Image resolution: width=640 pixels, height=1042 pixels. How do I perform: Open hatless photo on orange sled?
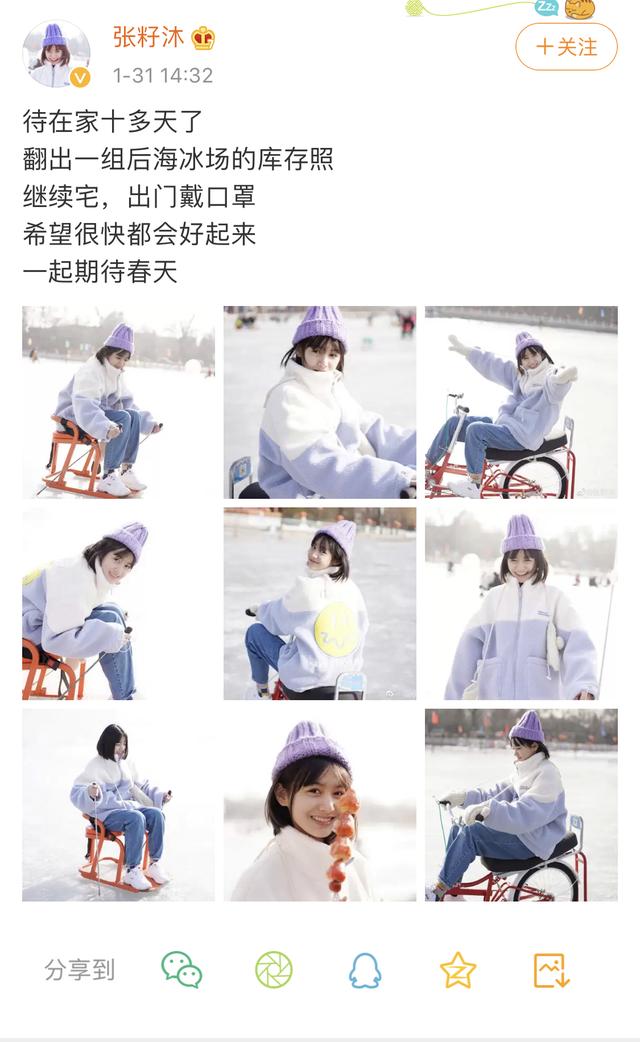click(x=118, y=805)
